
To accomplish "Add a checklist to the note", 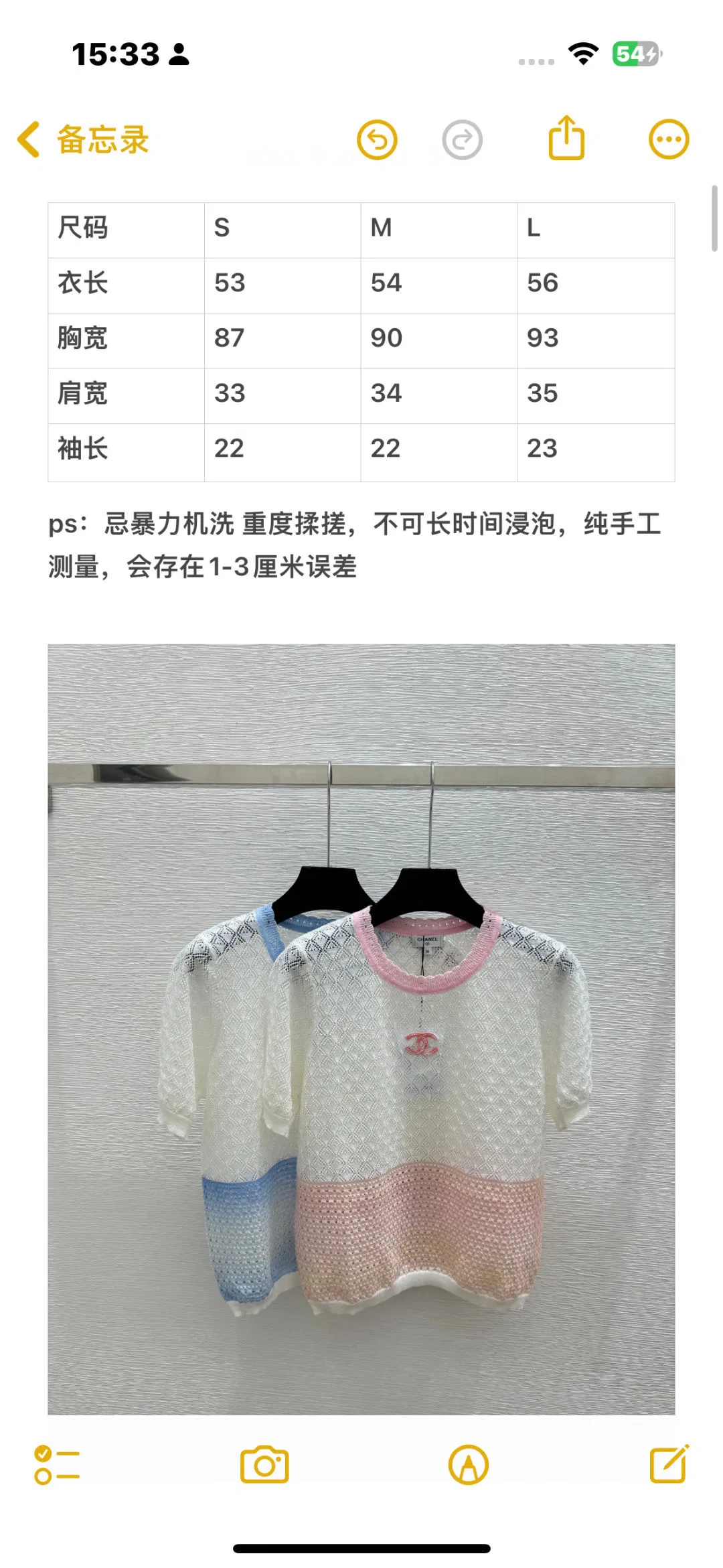I will (57, 1465).
